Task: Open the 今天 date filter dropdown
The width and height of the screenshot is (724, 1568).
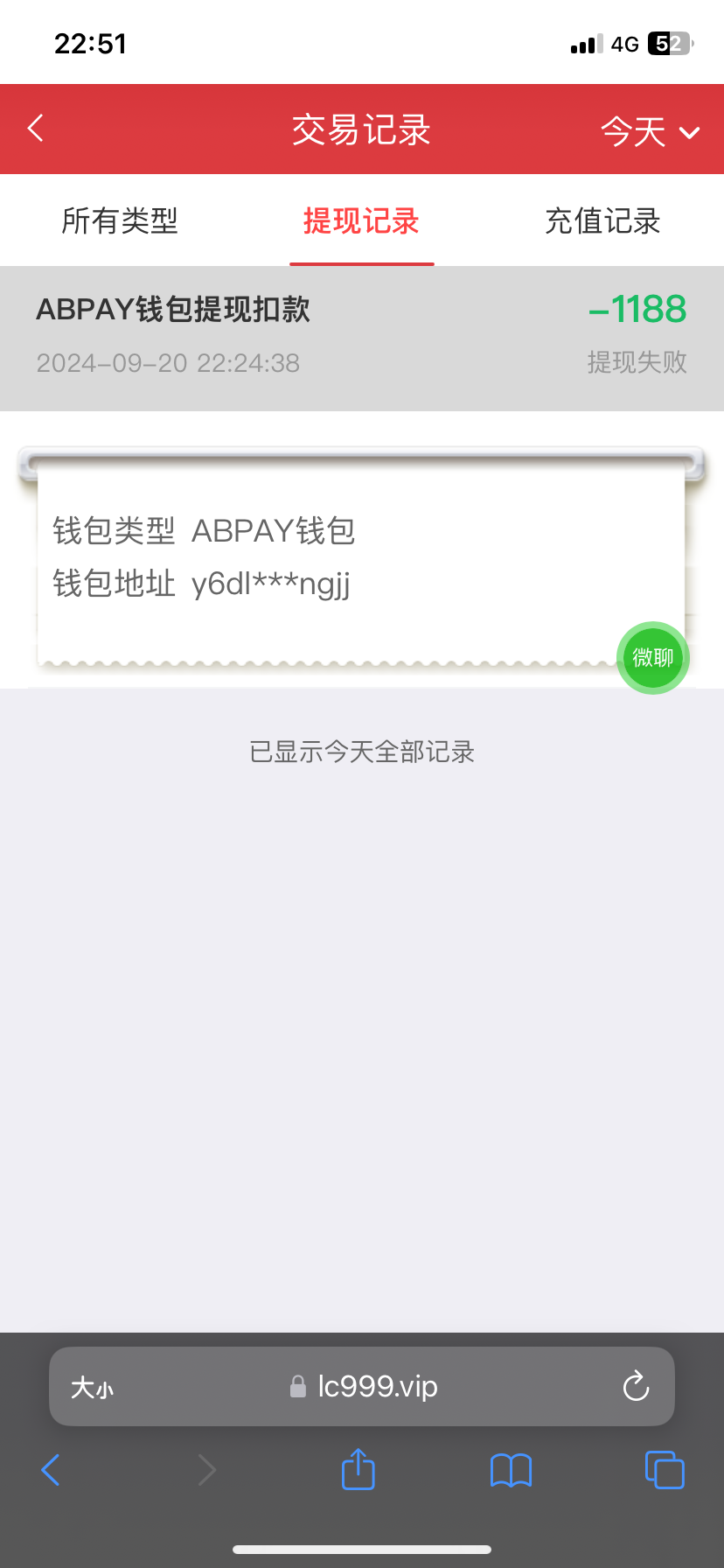Action: (650, 132)
